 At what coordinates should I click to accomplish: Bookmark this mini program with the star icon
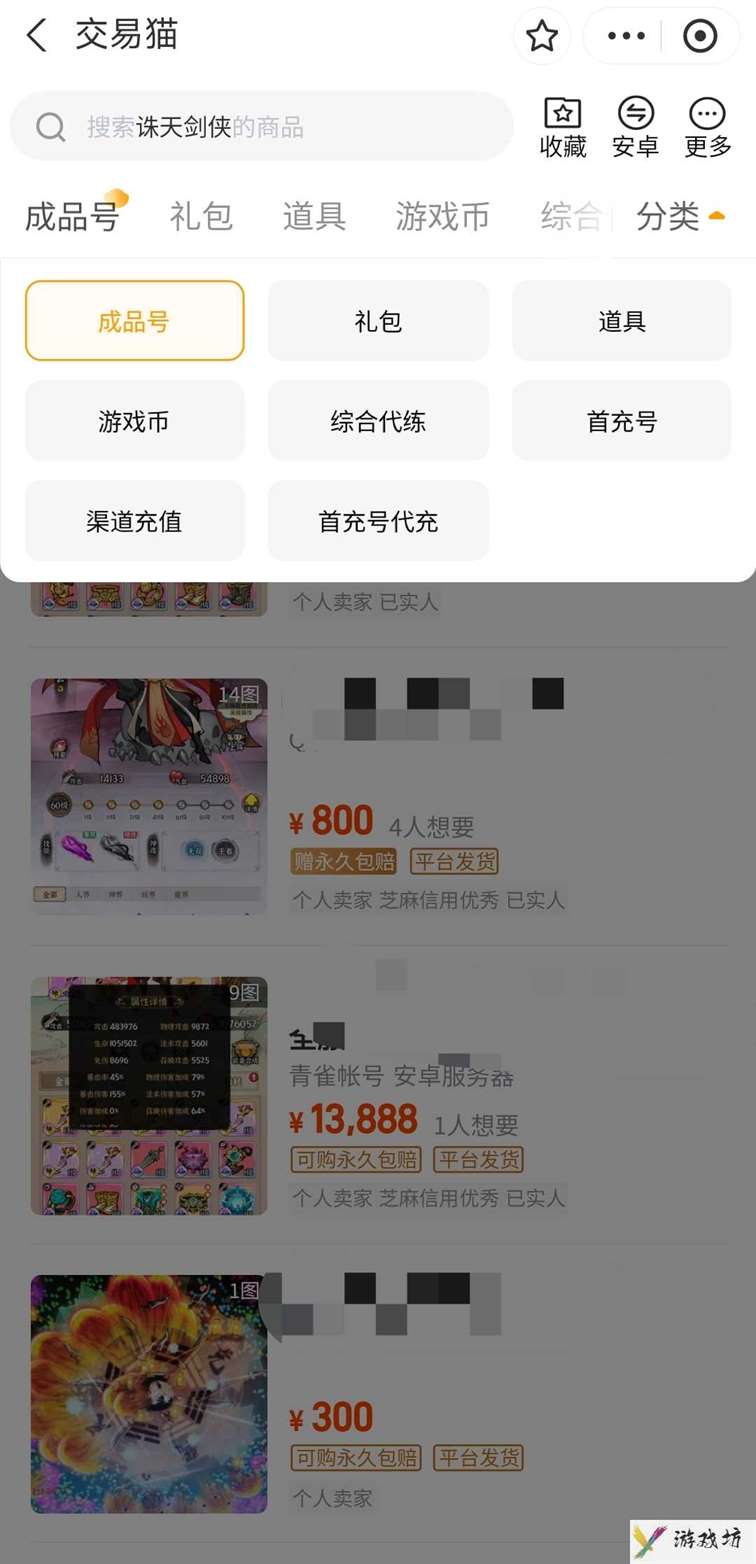coord(541,37)
